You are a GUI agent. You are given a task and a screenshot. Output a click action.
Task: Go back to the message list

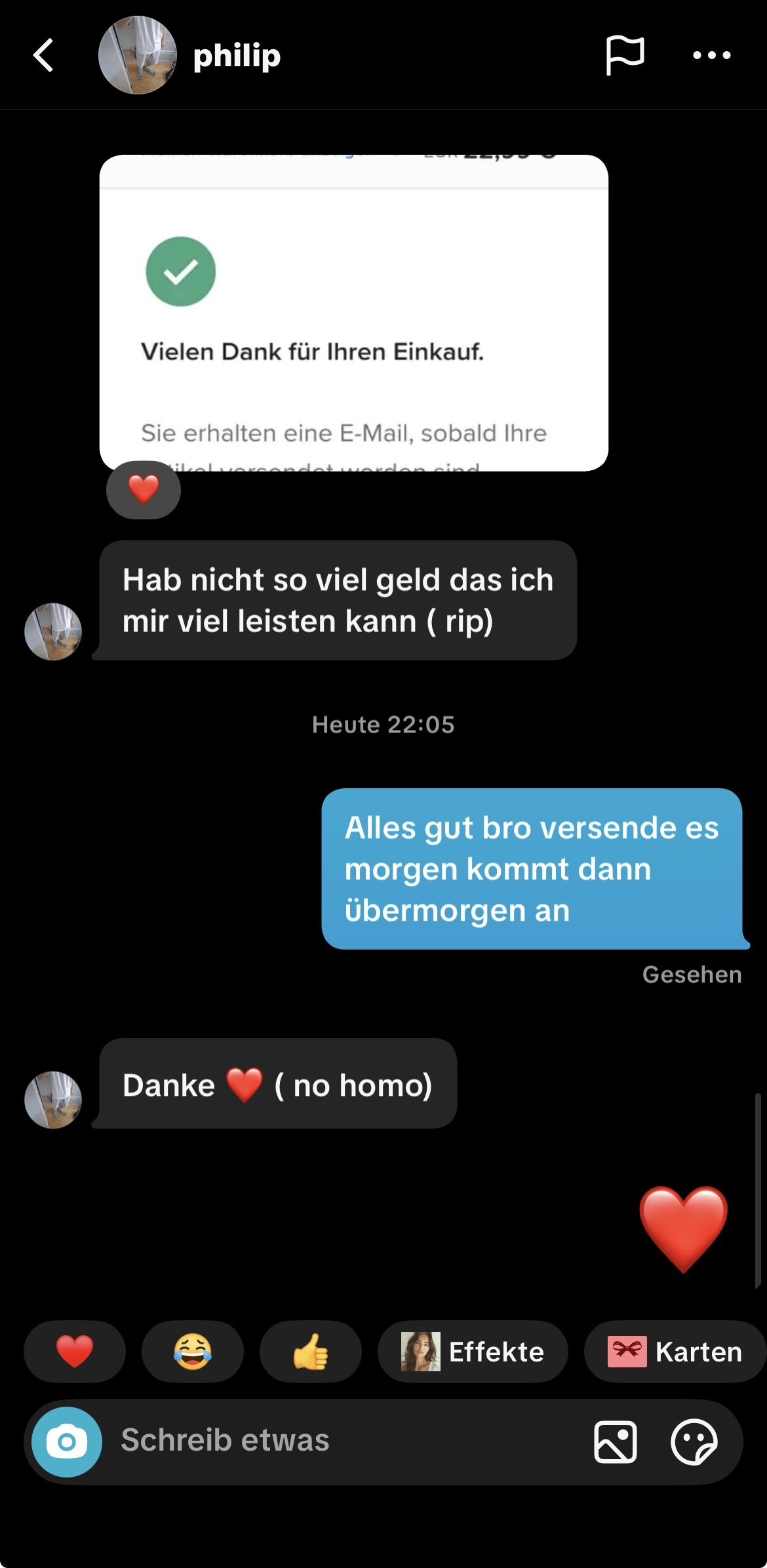click(x=43, y=55)
